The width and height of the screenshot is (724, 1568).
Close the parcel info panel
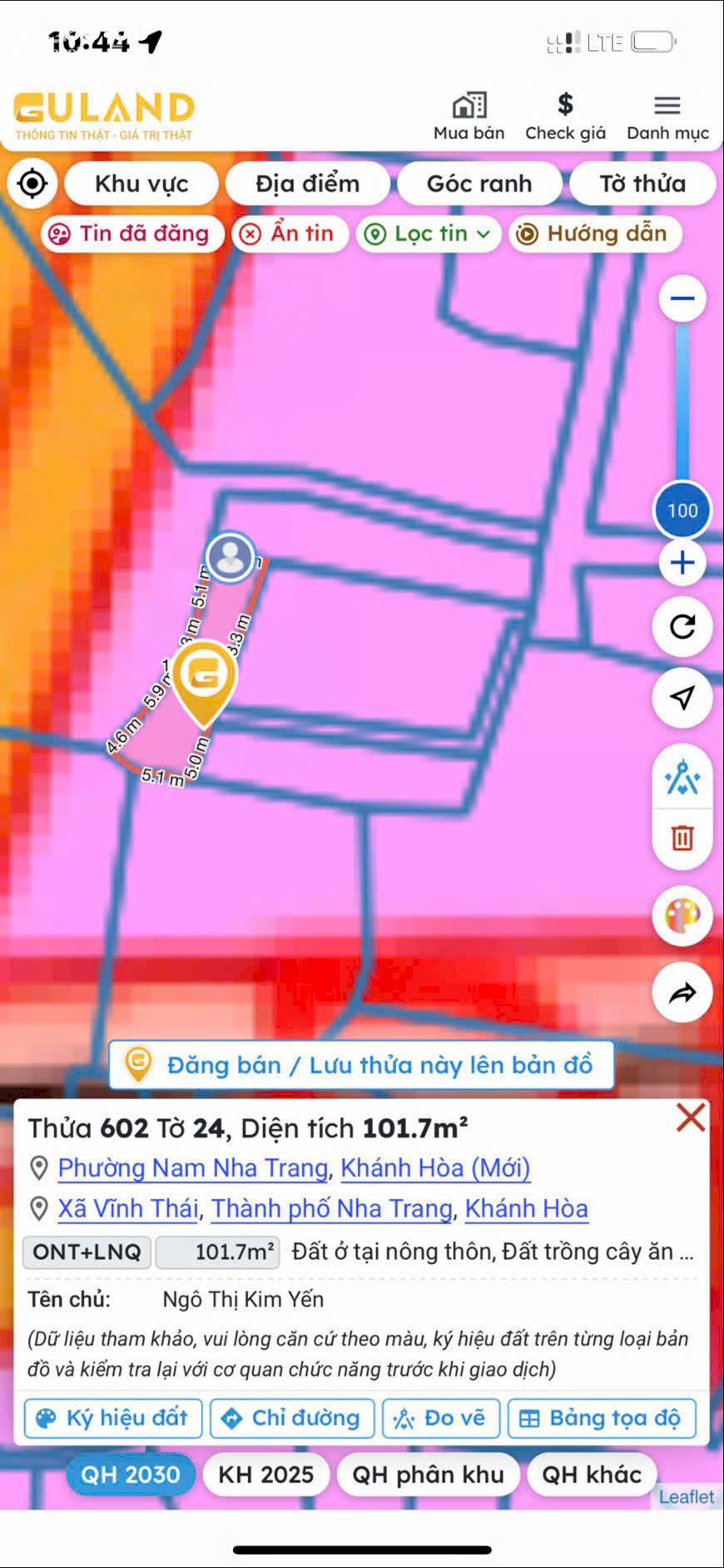click(691, 1118)
